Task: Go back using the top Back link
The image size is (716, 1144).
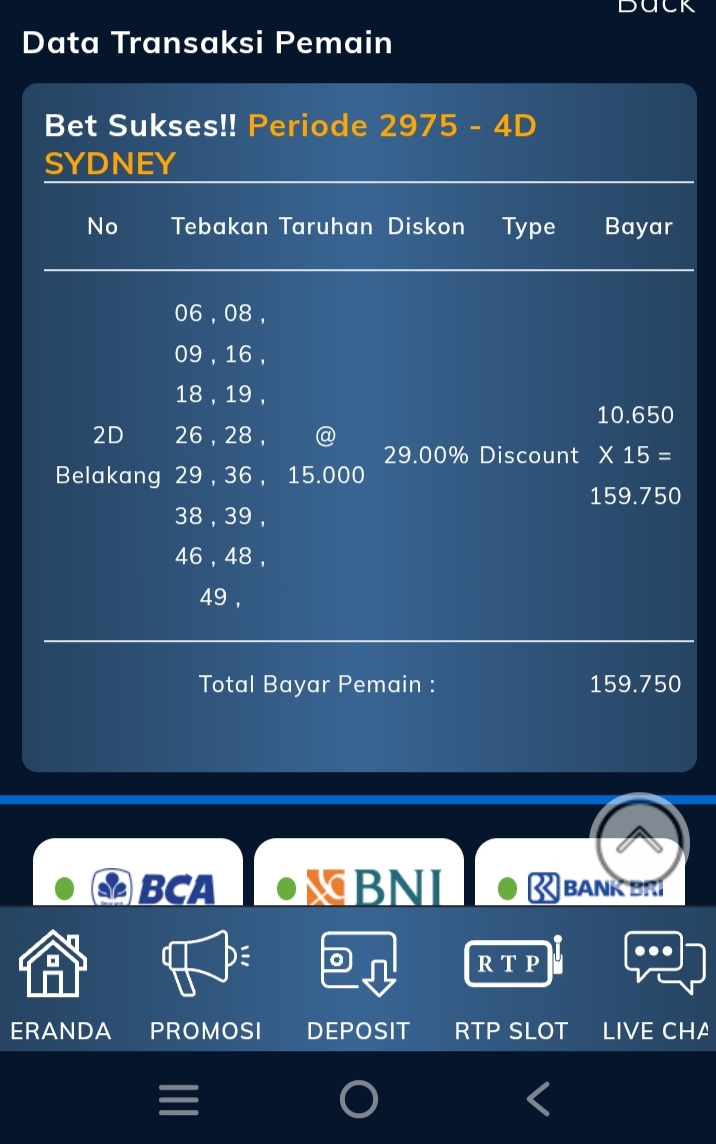Action: point(656,6)
